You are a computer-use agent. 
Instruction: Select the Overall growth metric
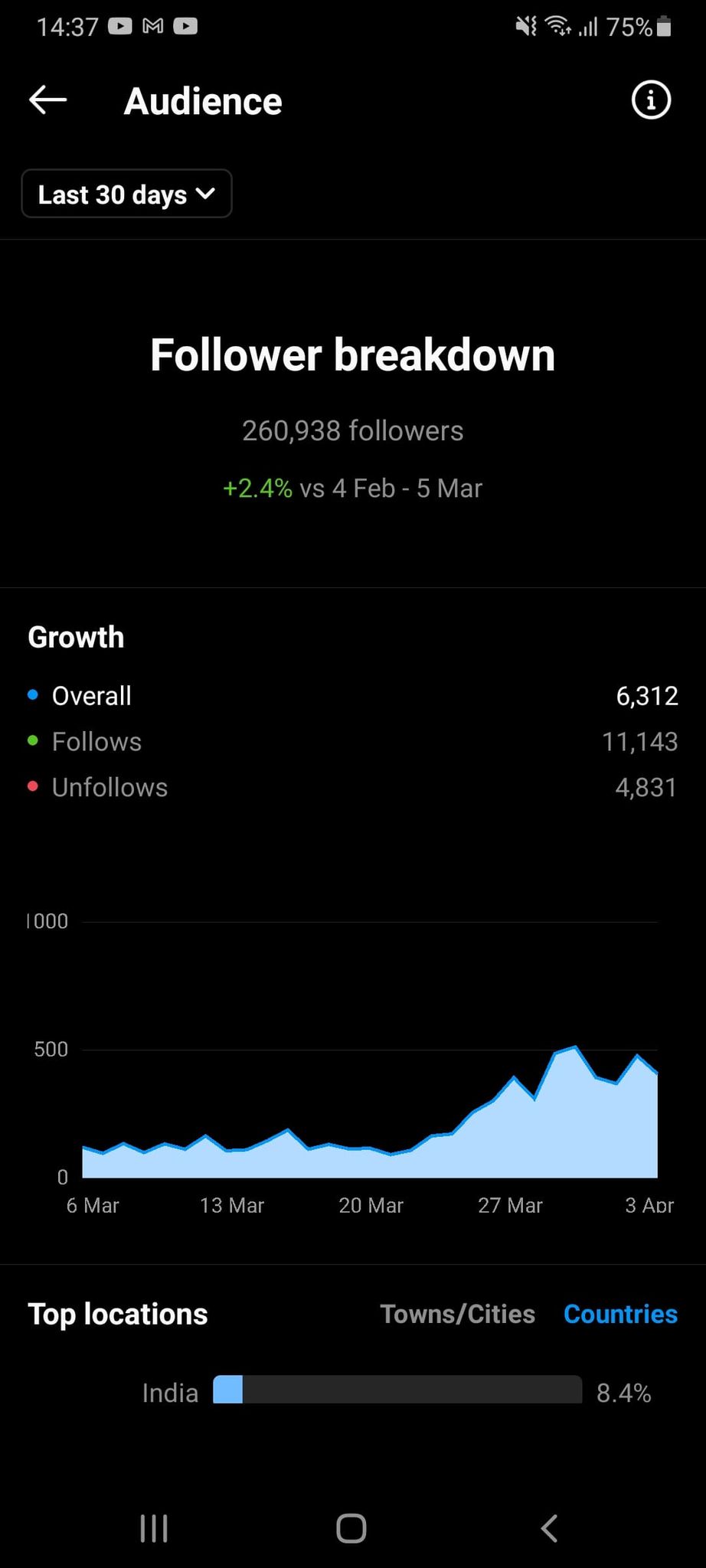[x=91, y=696]
